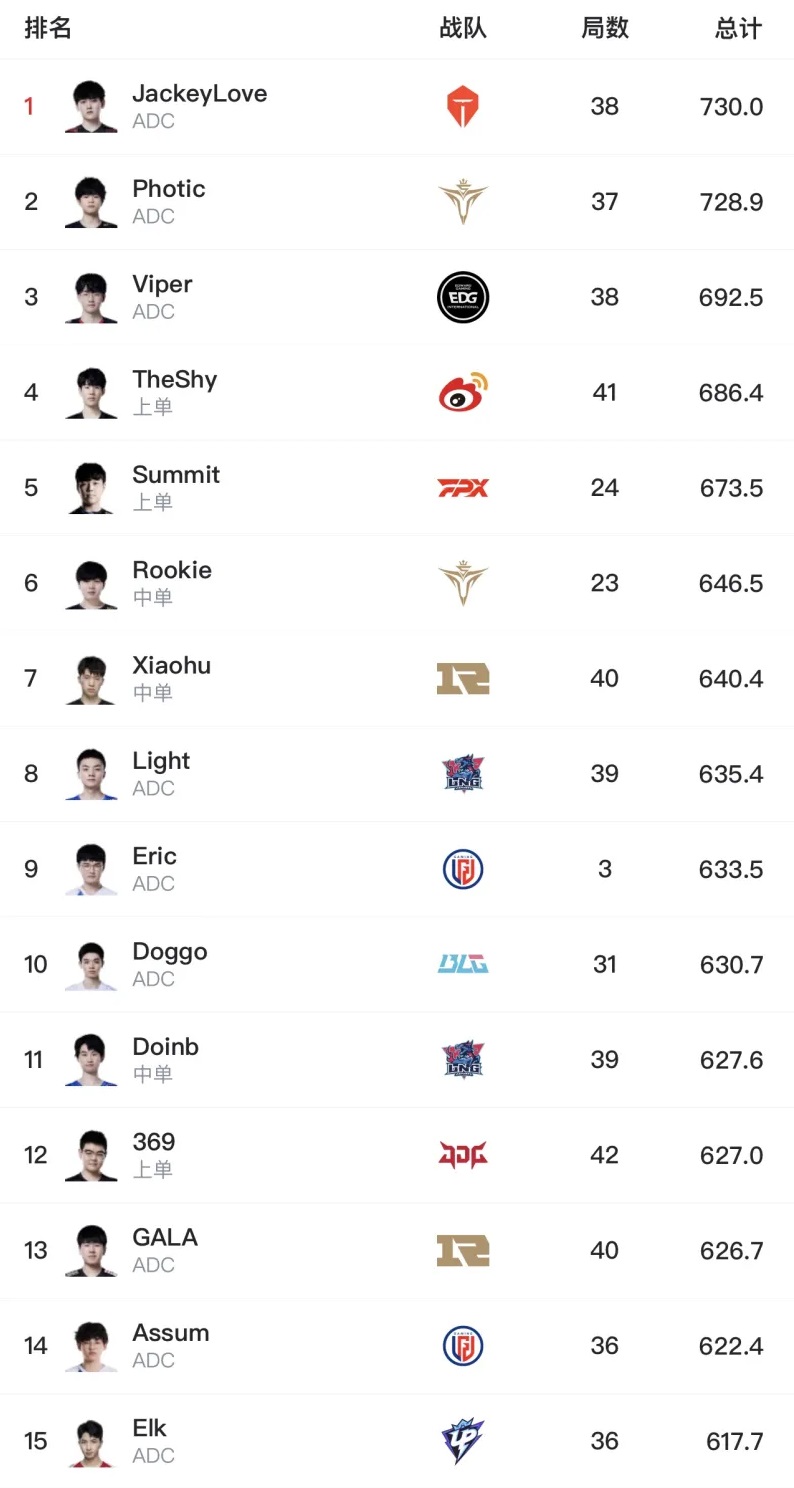This screenshot has width=794, height=1488.
Task: Click the LNG team logo next to Light
Action: 461,773
